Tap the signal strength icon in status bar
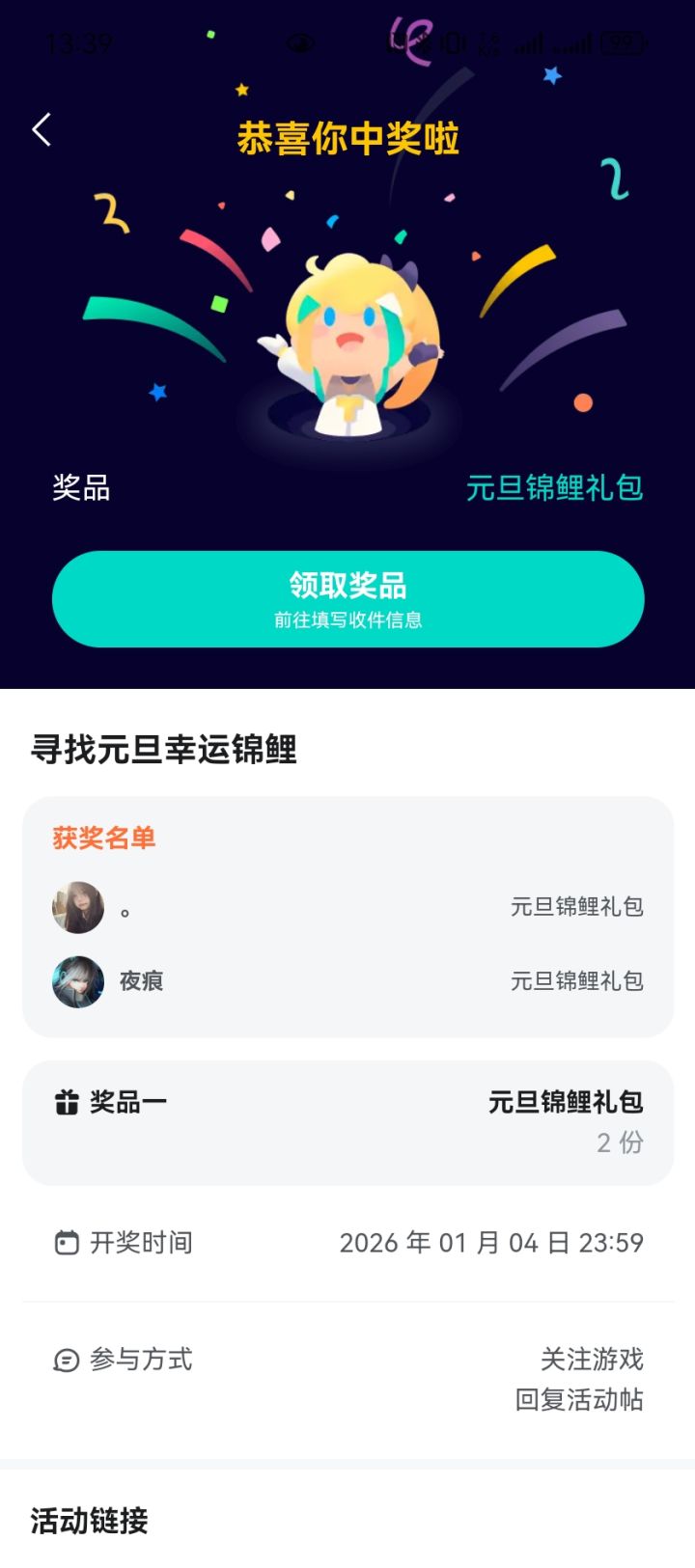 tap(533, 42)
